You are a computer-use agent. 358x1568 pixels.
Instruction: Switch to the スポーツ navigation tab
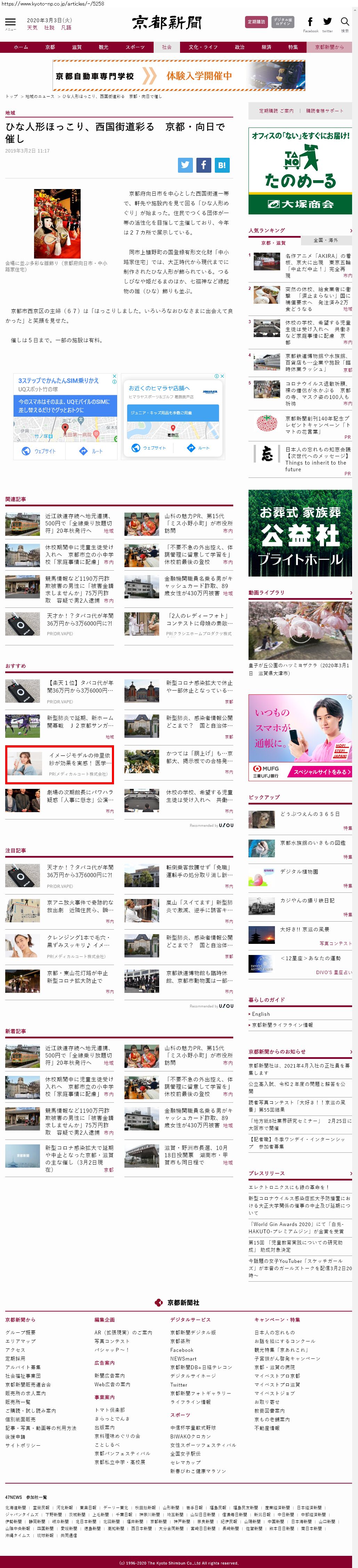[135, 47]
